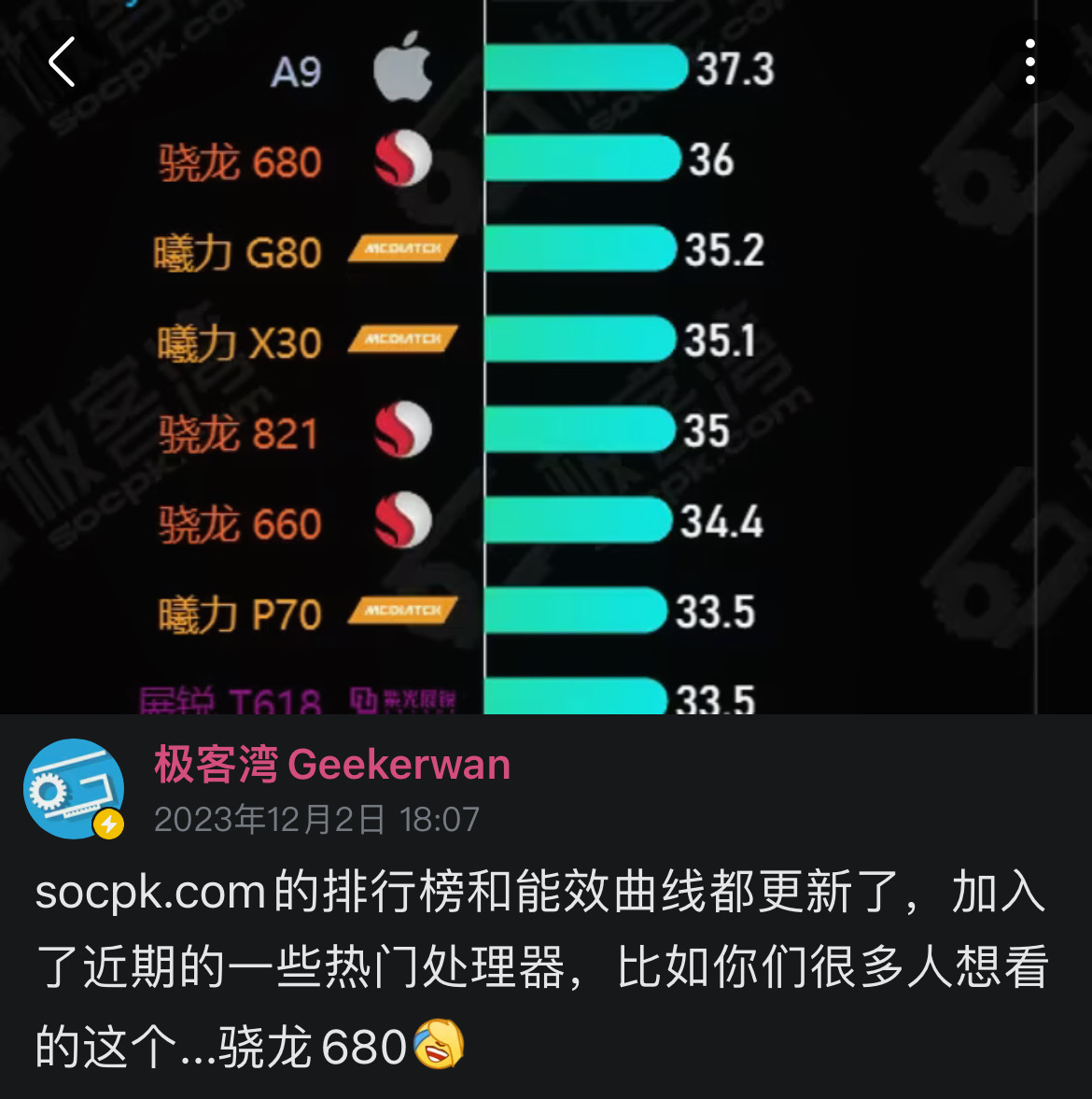Click the socpk.com text in the post
Viewport: 1092px width, 1099px height.
(149, 894)
